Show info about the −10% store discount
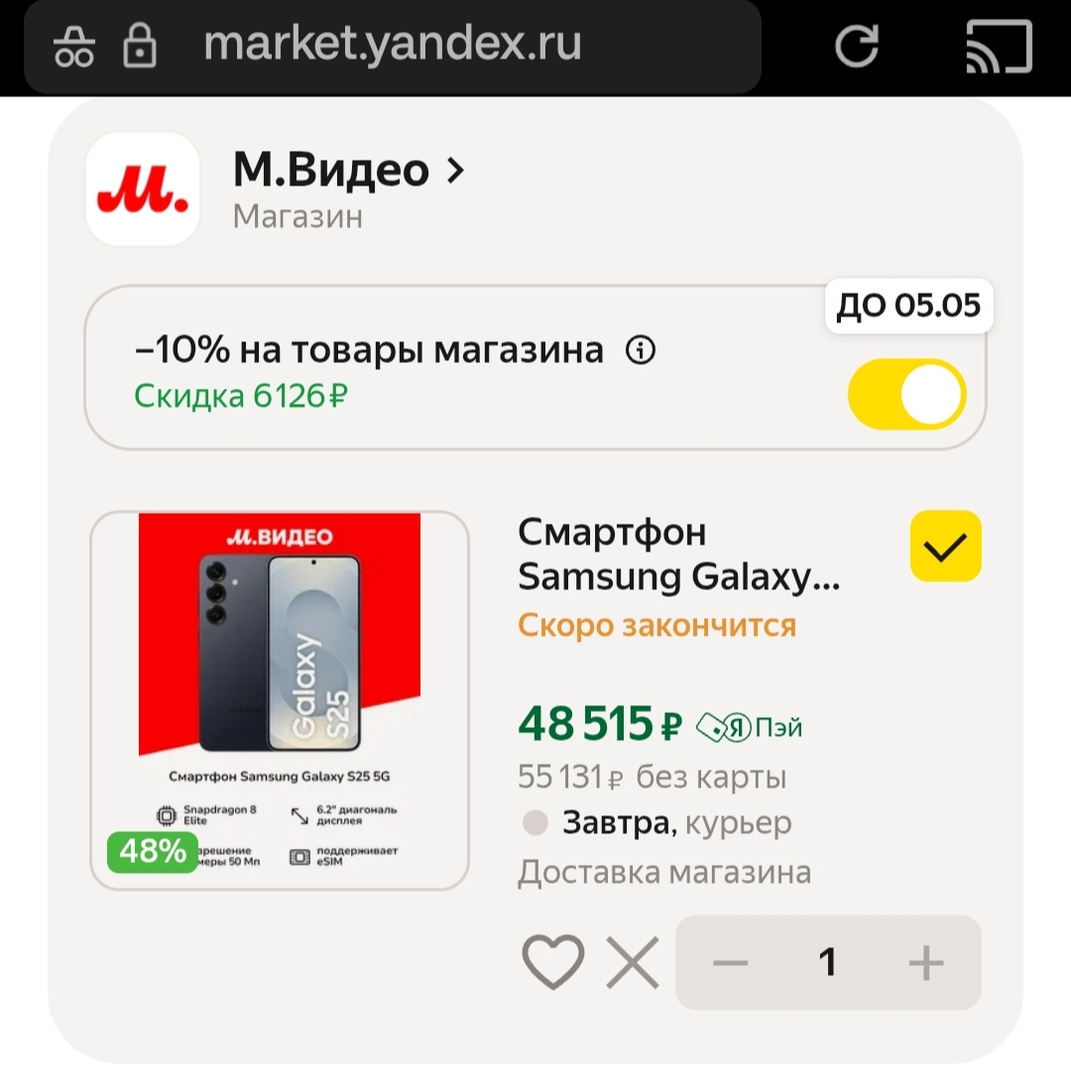Viewport: 1071px width, 1090px height. [x=641, y=351]
